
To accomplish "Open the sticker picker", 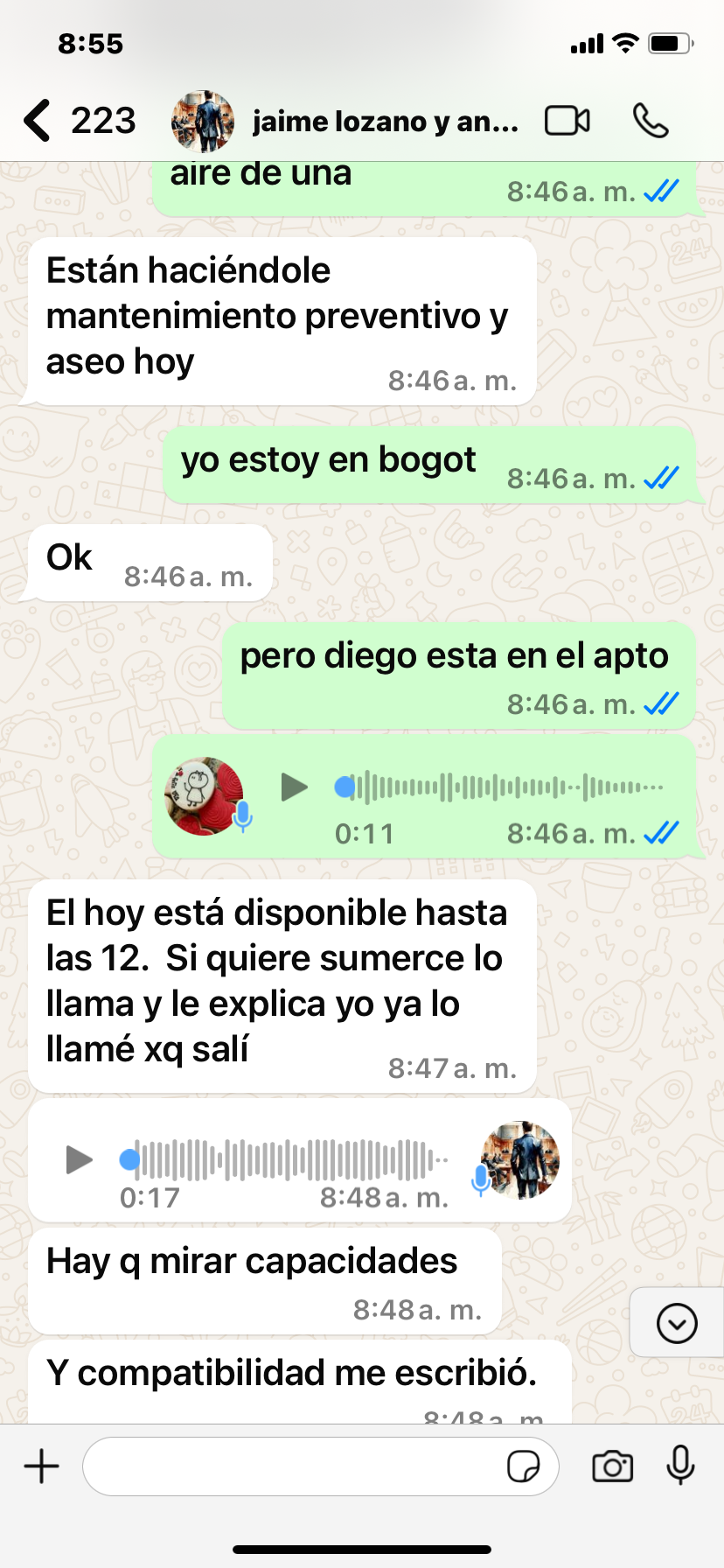I will (x=523, y=1466).
